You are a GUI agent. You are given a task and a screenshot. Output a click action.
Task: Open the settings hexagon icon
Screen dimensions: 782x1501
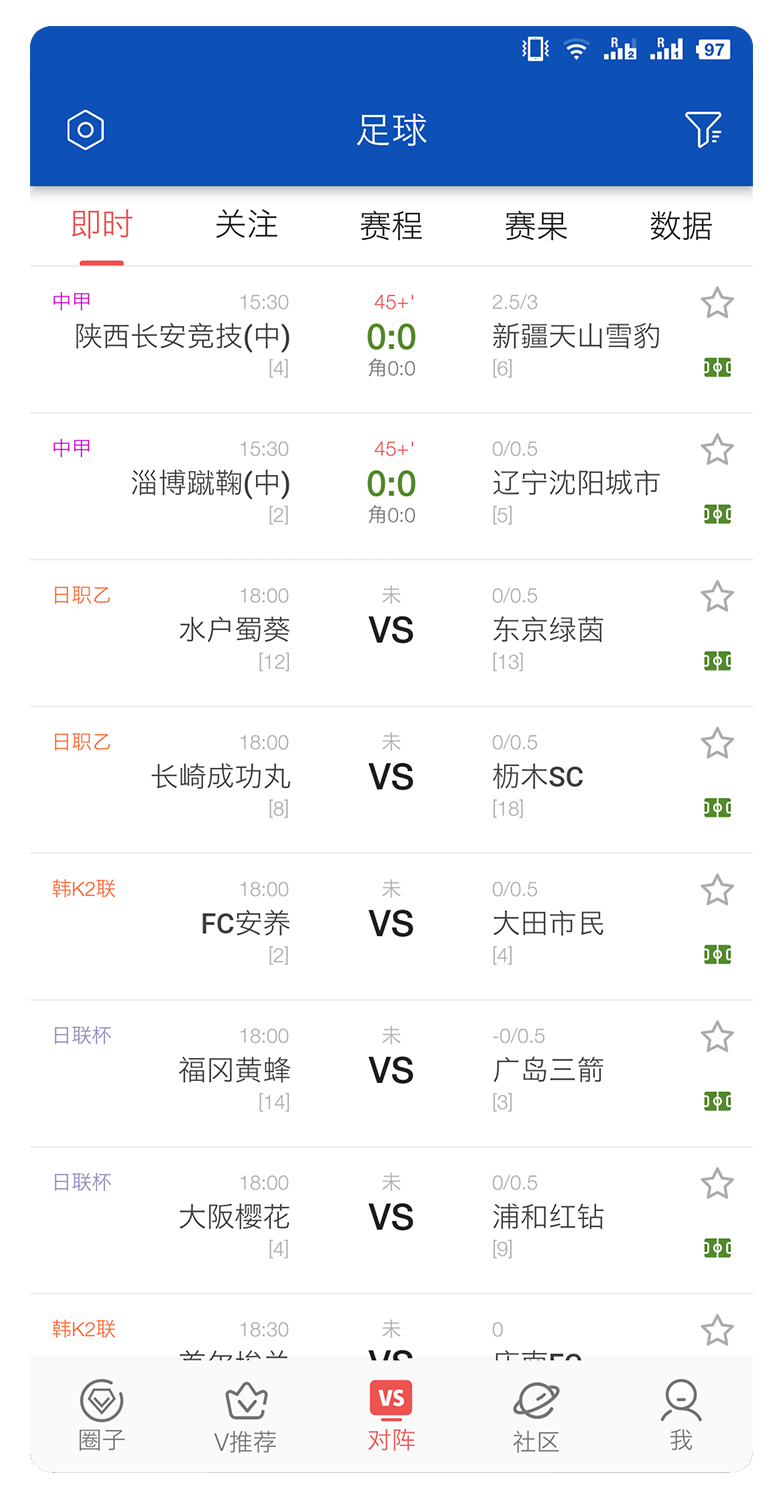(86, 130)
